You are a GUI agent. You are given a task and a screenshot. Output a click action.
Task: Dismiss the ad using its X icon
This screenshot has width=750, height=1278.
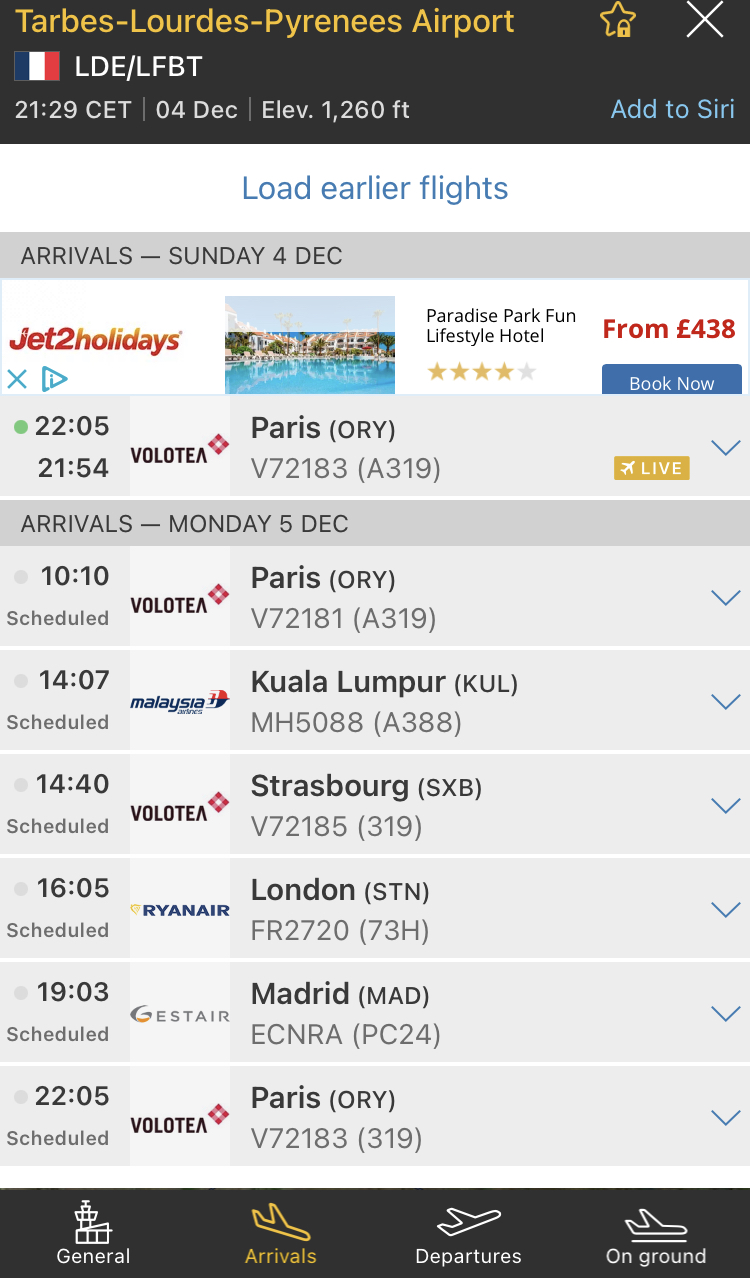pyautogui.click(x=17, y=379)
